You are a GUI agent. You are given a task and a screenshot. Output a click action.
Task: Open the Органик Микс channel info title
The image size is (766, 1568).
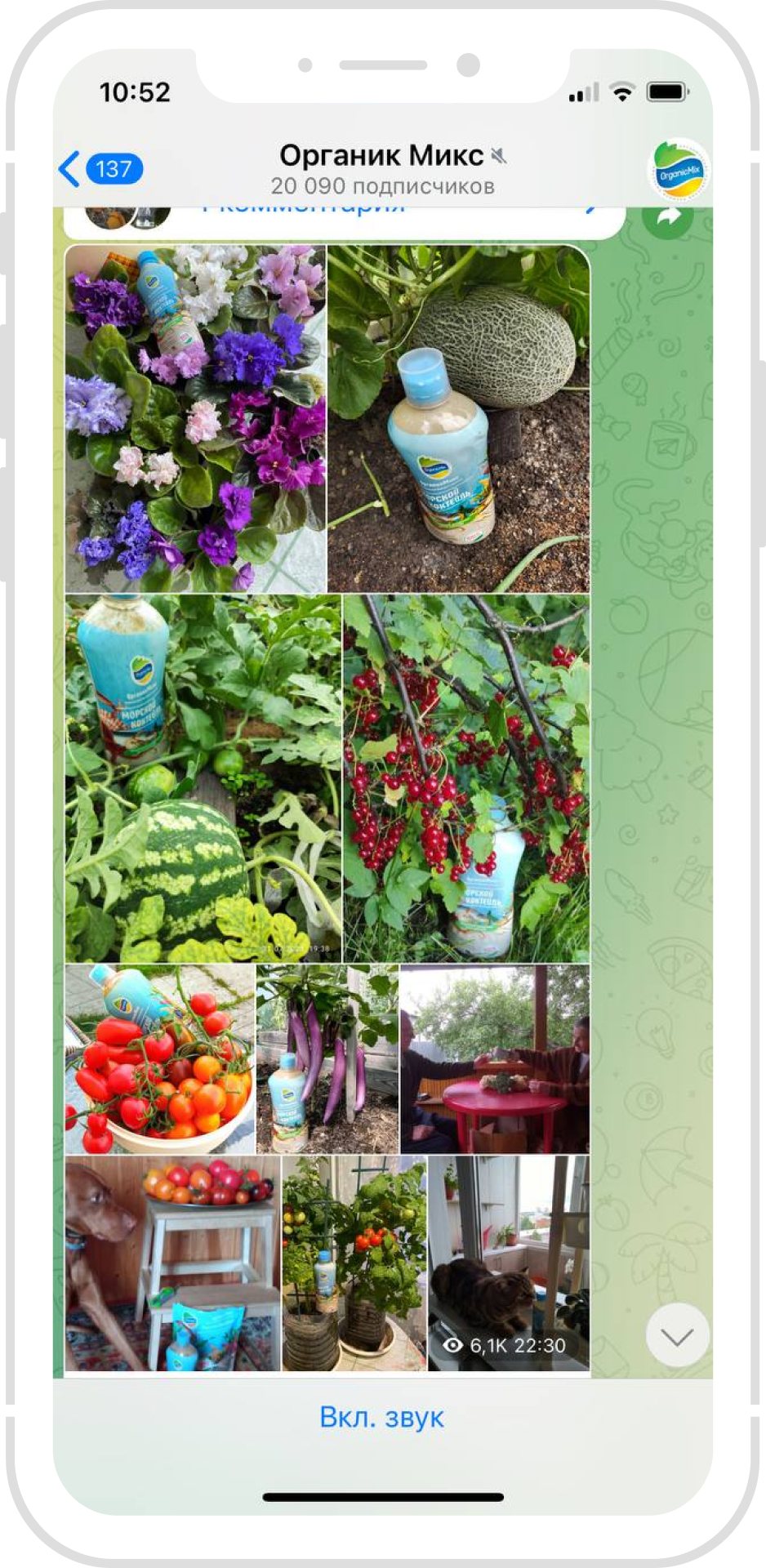384,155
